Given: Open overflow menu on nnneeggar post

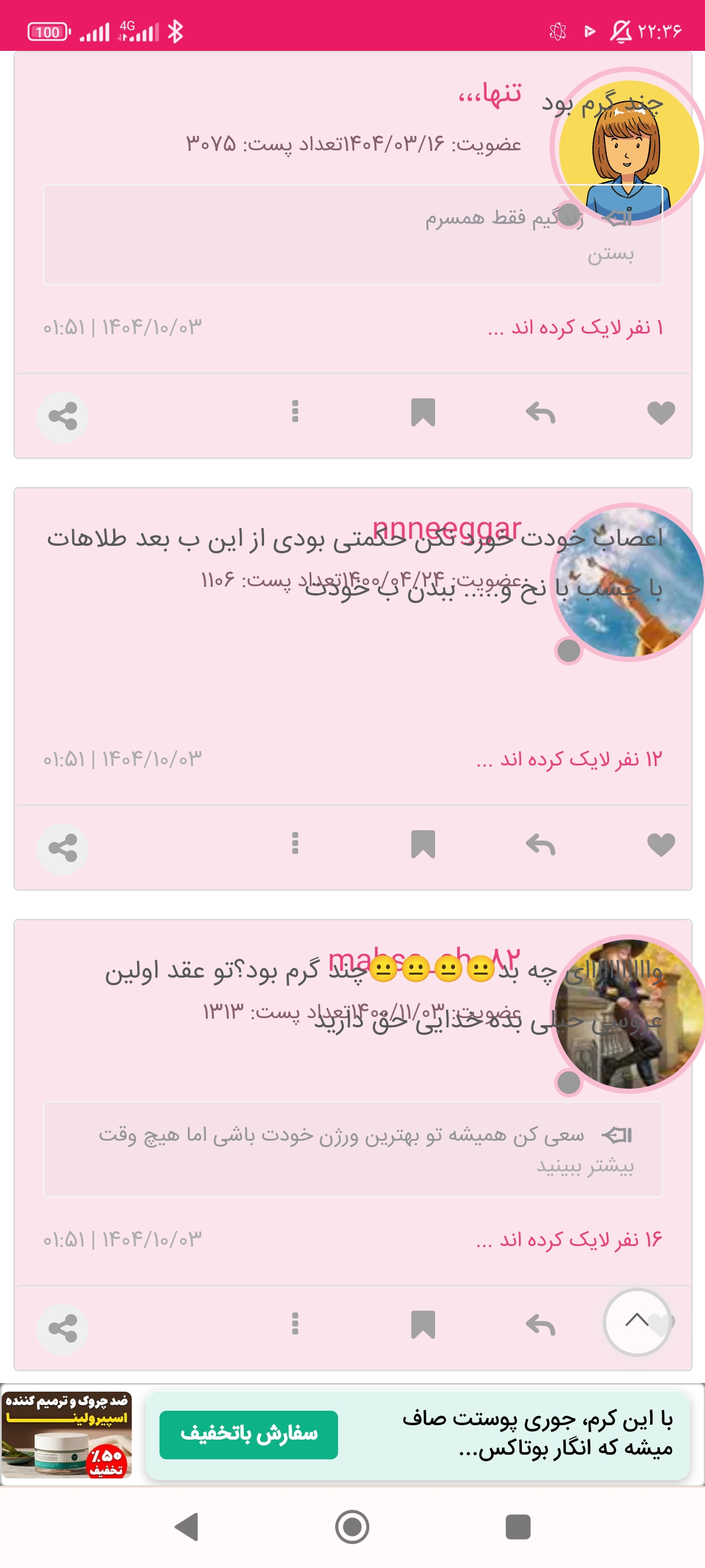Looking at the screenshot, I should (x=295, y=843).
